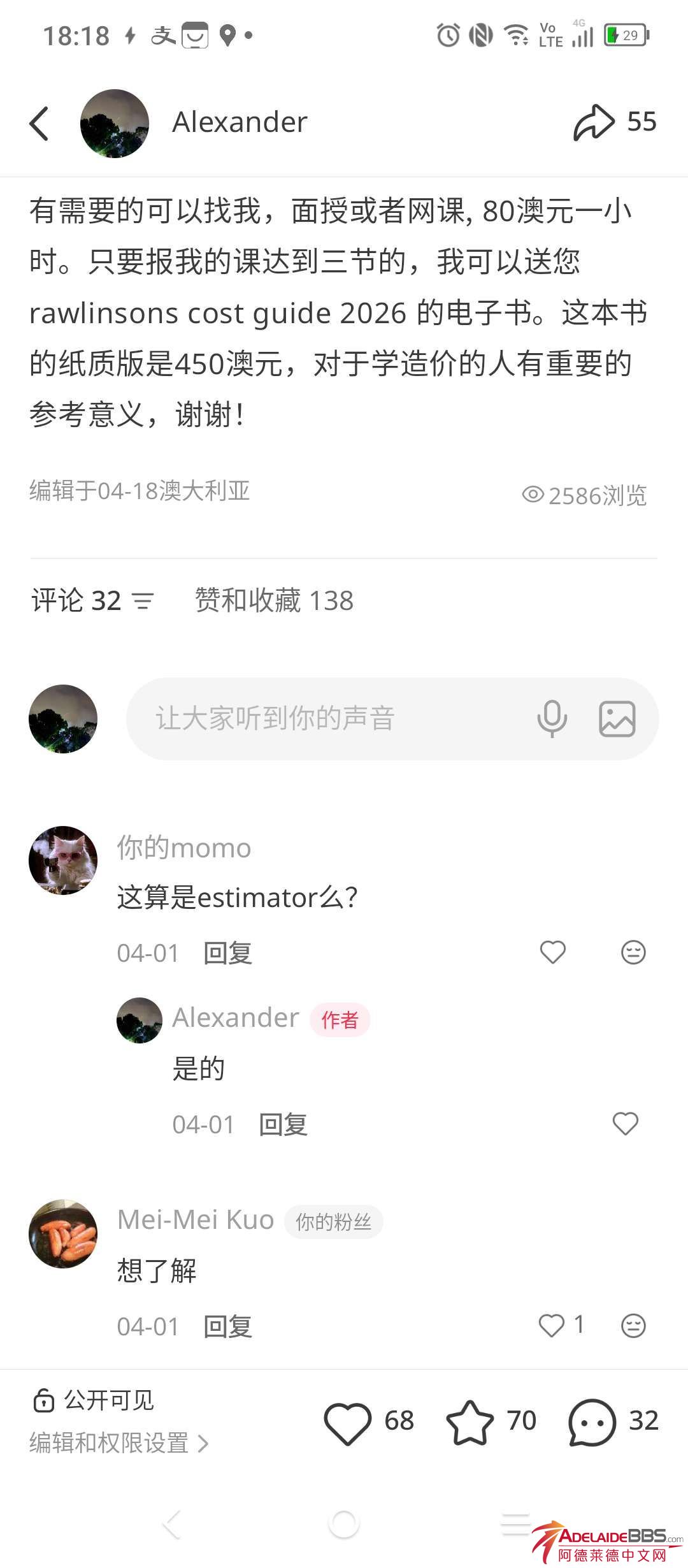Screen dimensions: 688x1568
Task: Share this post via the arrow icon
Action: [x=594, y=122]
